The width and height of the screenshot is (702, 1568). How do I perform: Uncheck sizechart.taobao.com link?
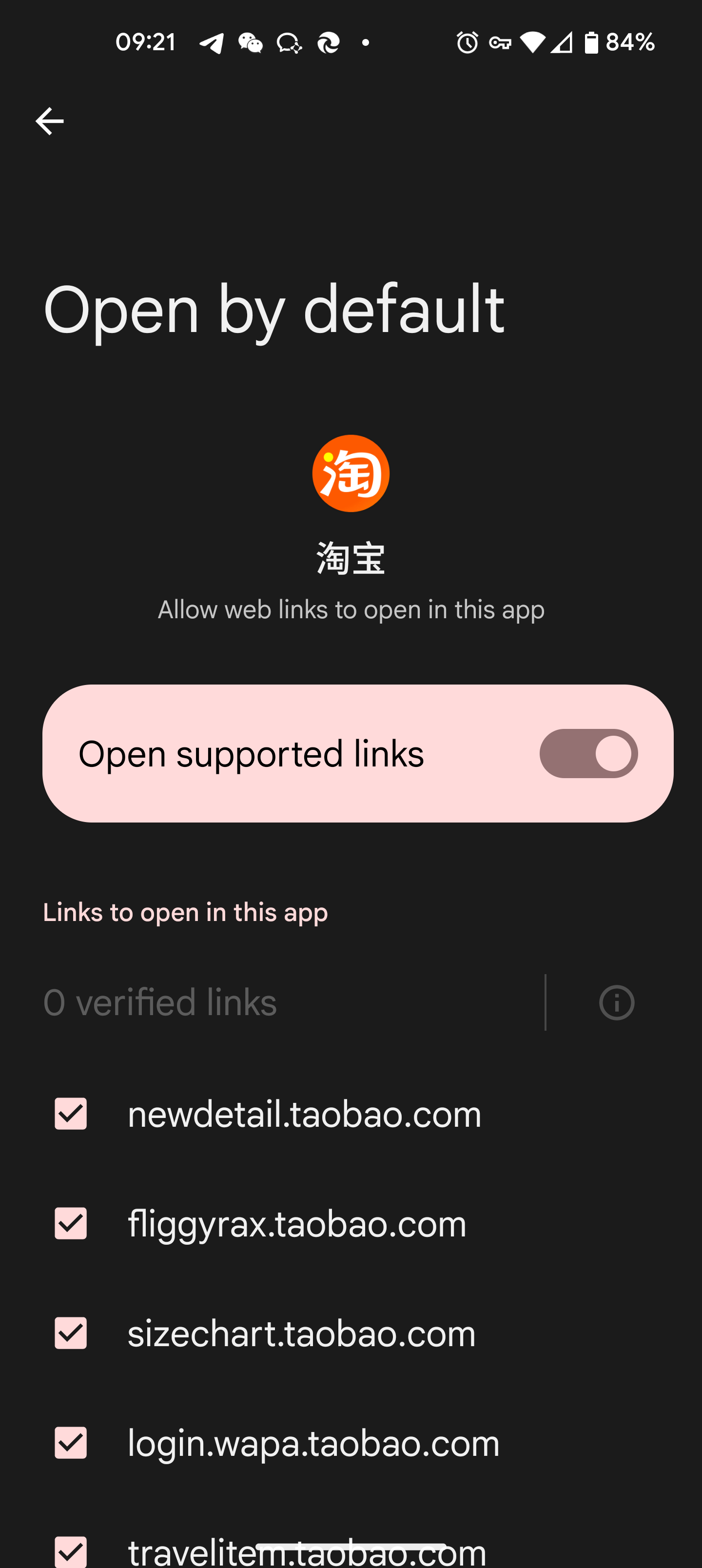coord(71,1333)
